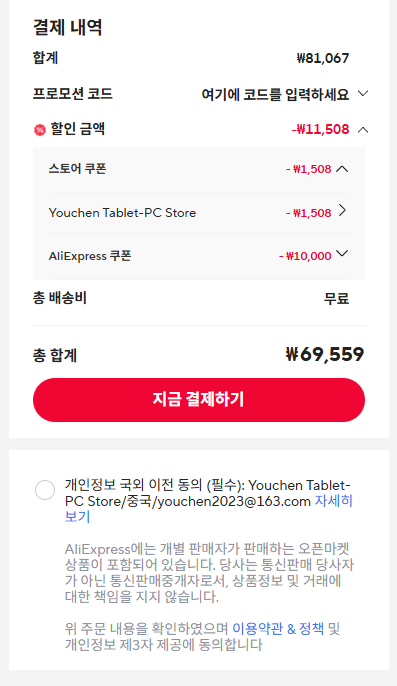Open Youchen Tablet-PC Store coupon details
The width and height of the screenshot is (397, 686).
(x=342, y=211)
